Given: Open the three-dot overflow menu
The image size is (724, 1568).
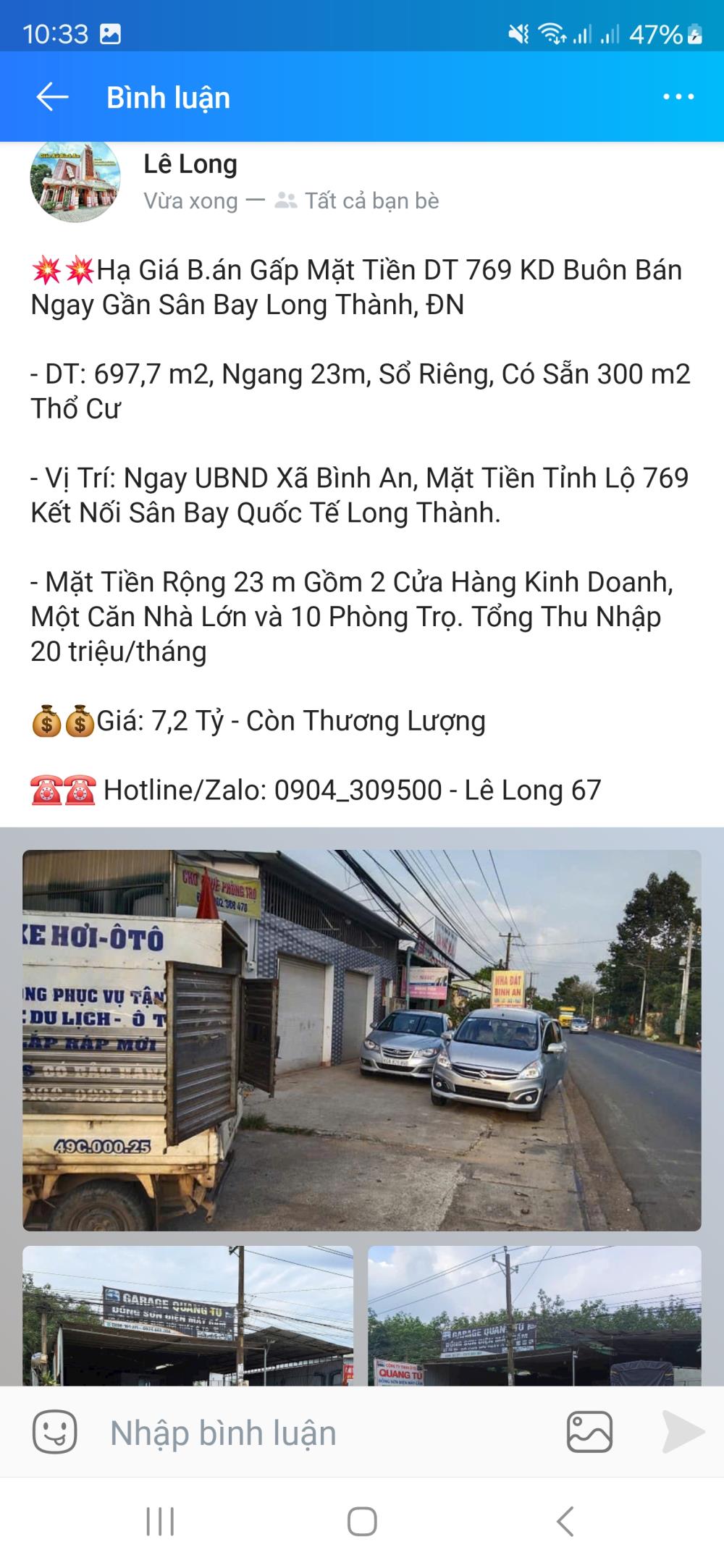Looking at the screenshot, I should point(678,97).
